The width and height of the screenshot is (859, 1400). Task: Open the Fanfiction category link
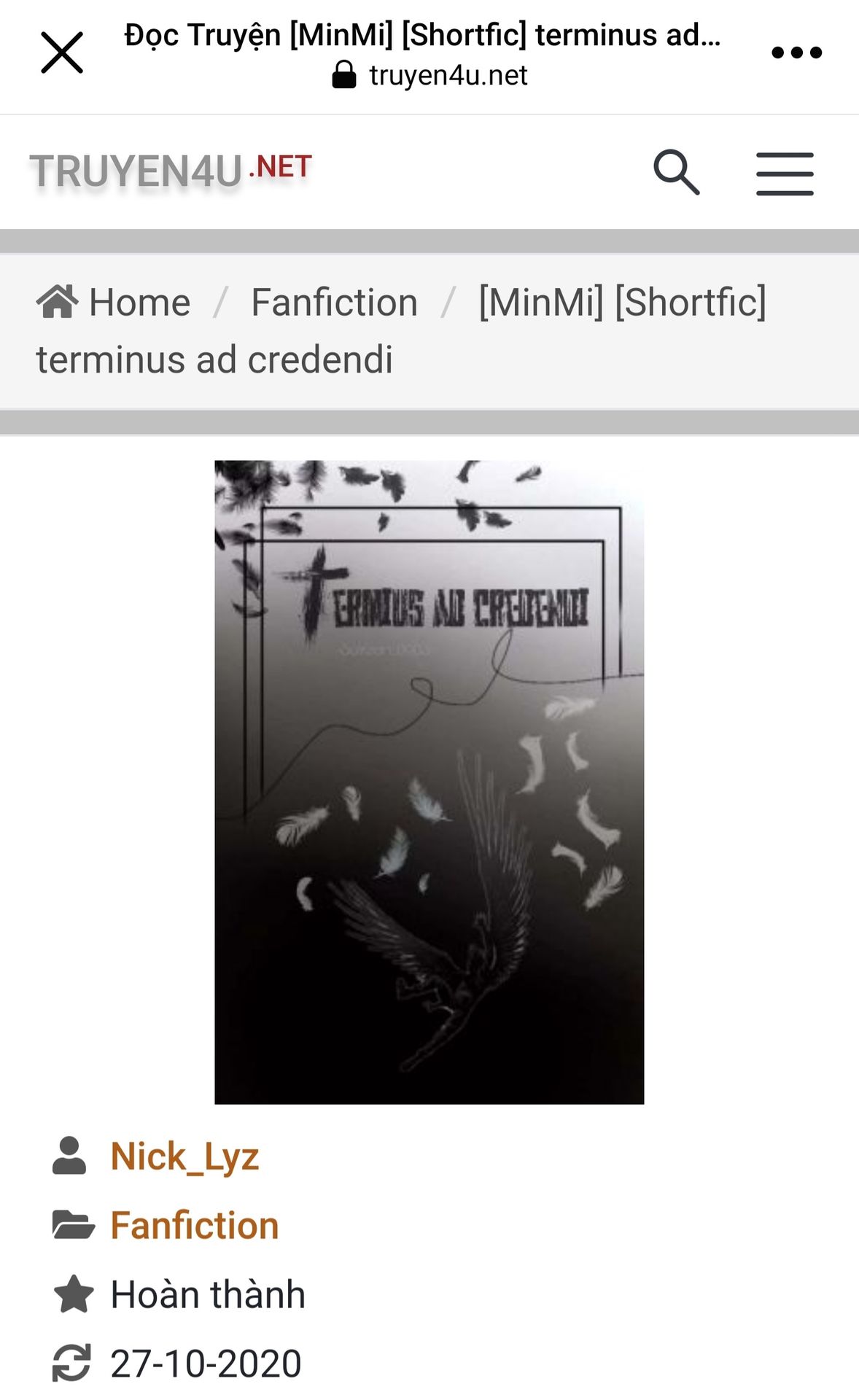[195, 1225]
